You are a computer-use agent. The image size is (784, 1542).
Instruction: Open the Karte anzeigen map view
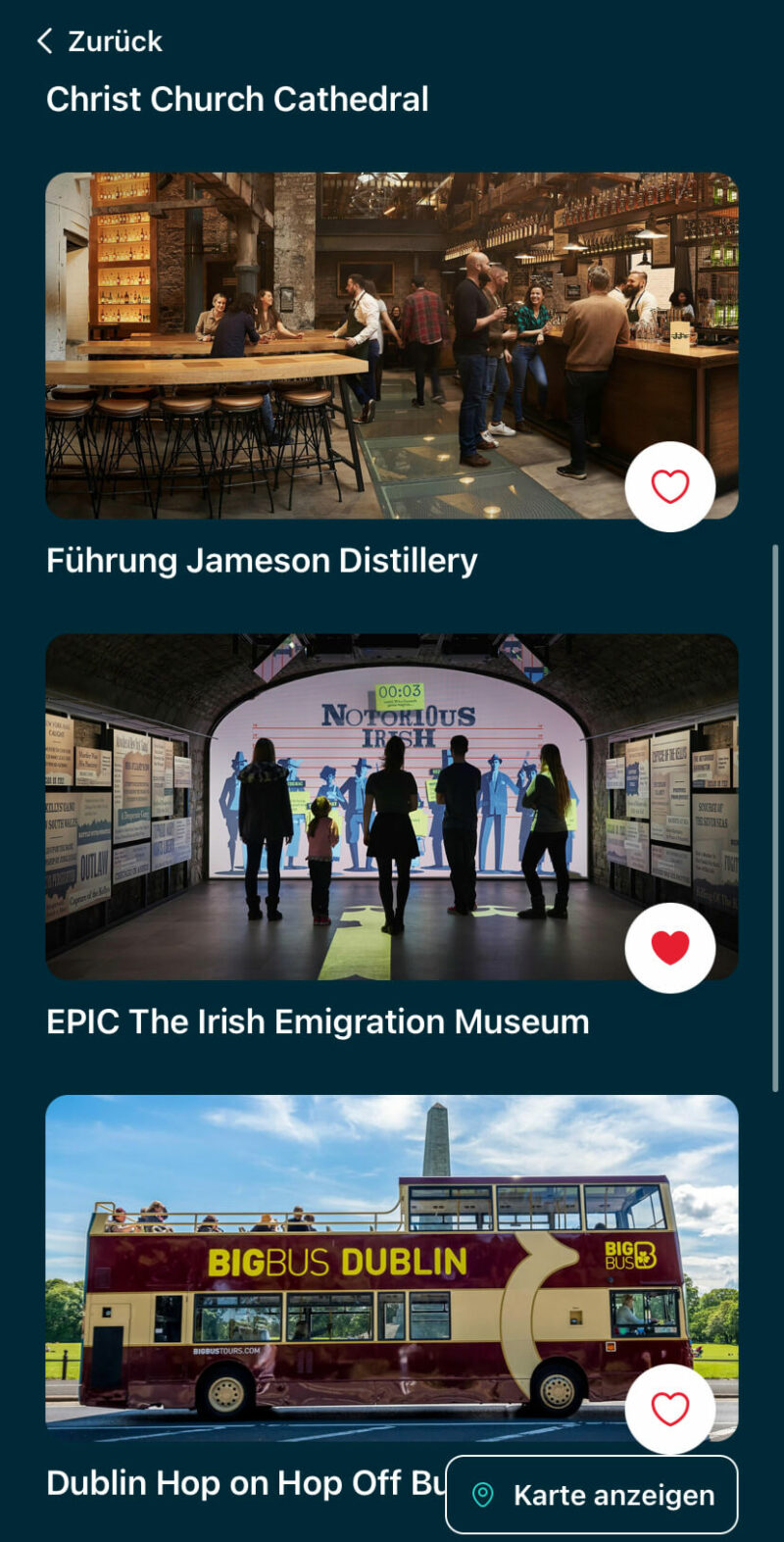tap(590, 1495)
